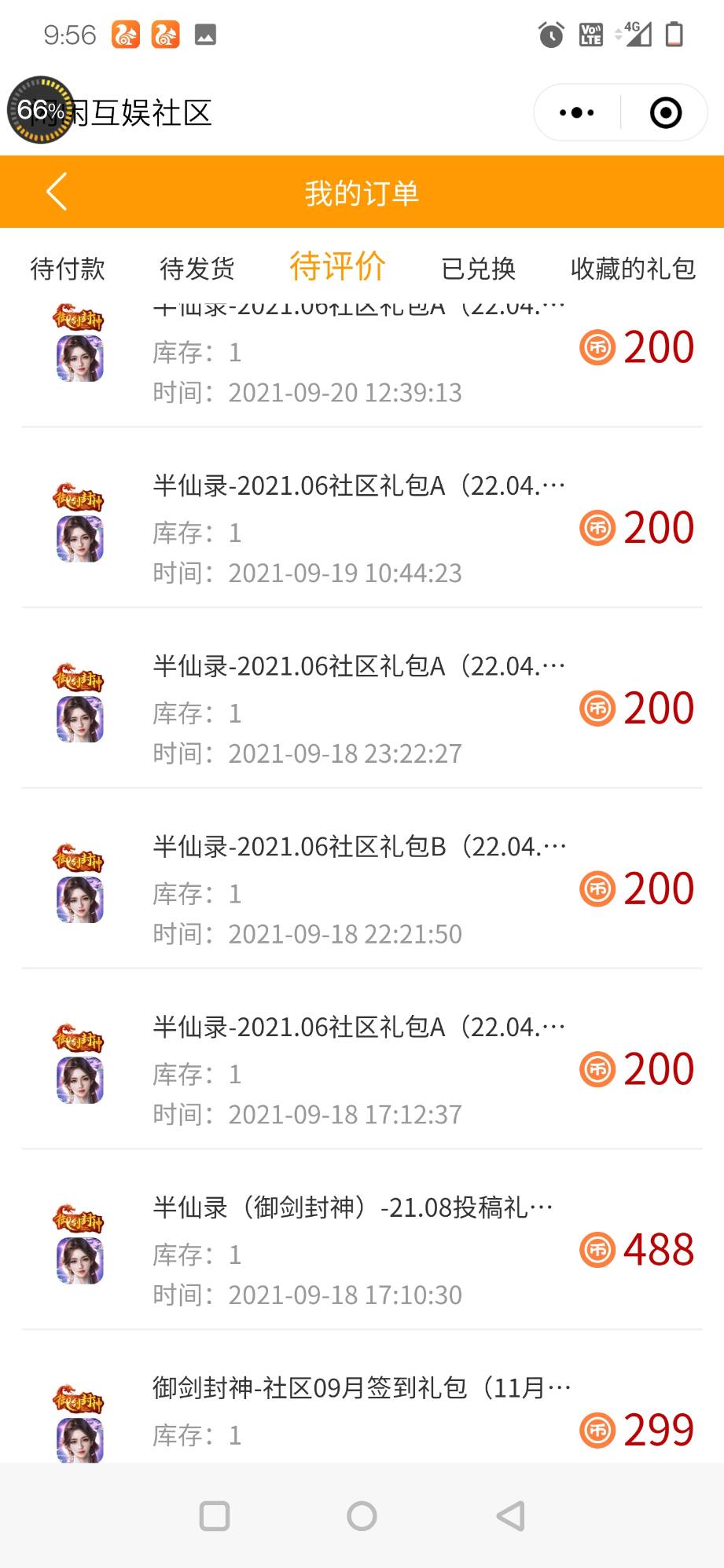Open order dated 2021-09-19 10:44:23
The height and width of the screenshot is (1568, 724).
tap(362, 529)
